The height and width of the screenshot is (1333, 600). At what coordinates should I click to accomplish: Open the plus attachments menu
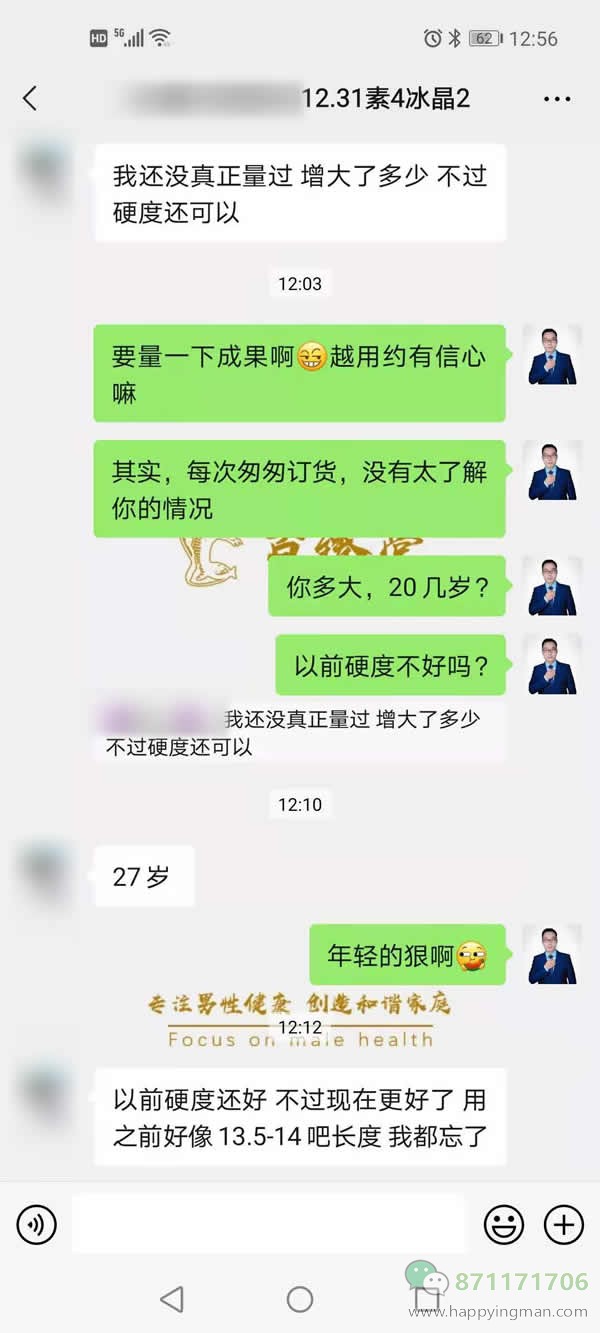[x=563, y=1224]
